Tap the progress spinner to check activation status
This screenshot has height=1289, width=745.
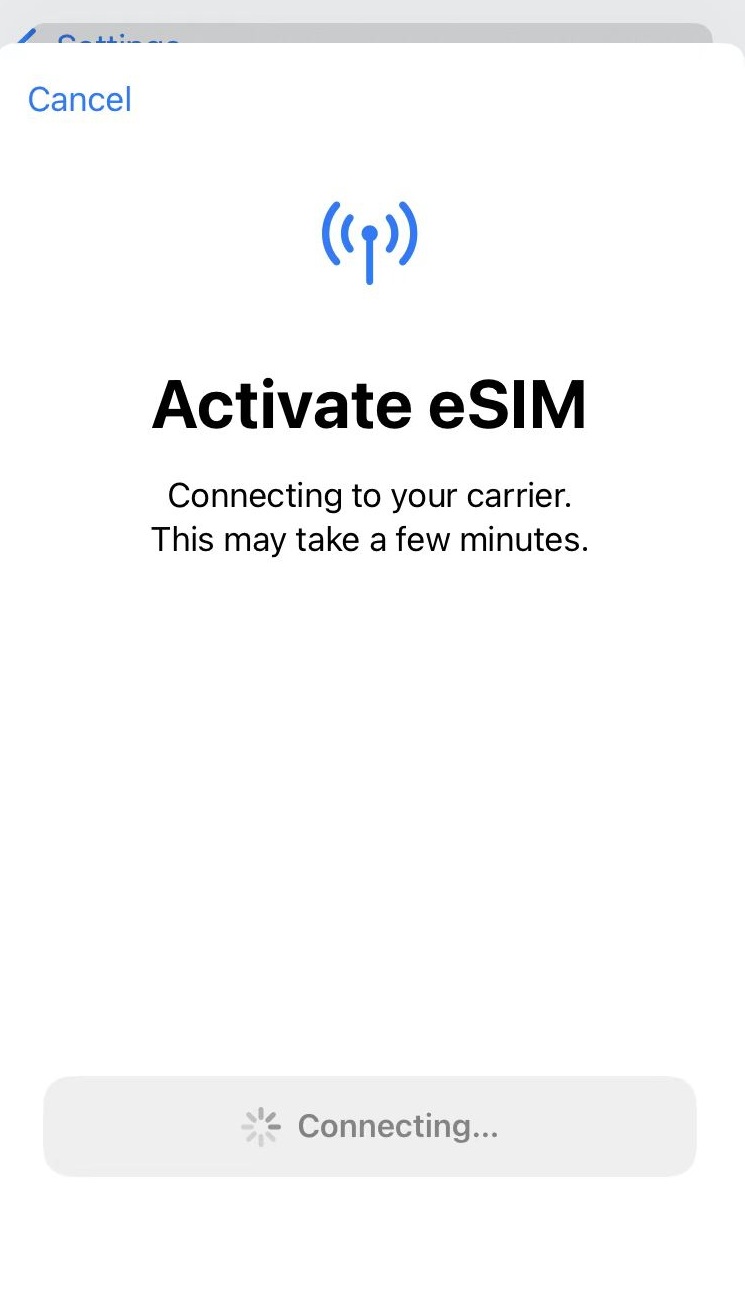[x=261, y=1126]
